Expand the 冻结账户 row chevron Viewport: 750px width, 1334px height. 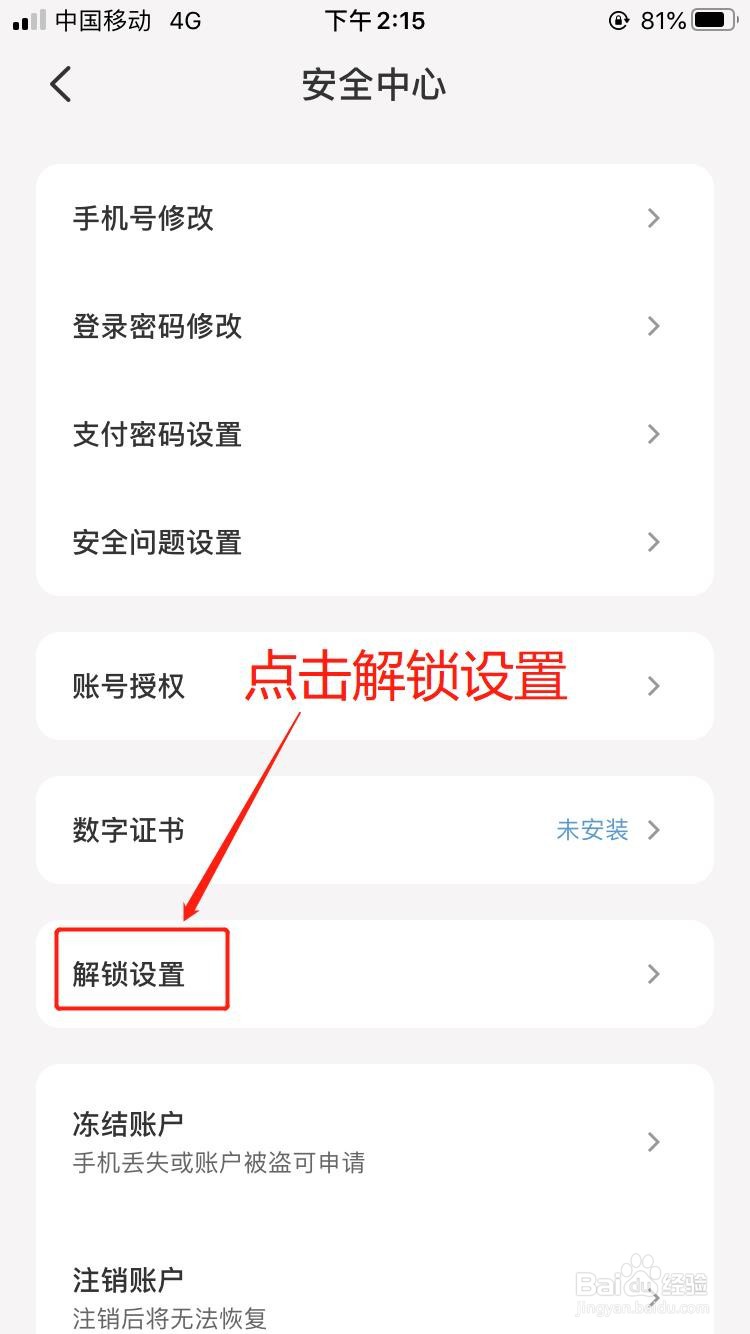pyautogui.click(x=653, y=1142)
